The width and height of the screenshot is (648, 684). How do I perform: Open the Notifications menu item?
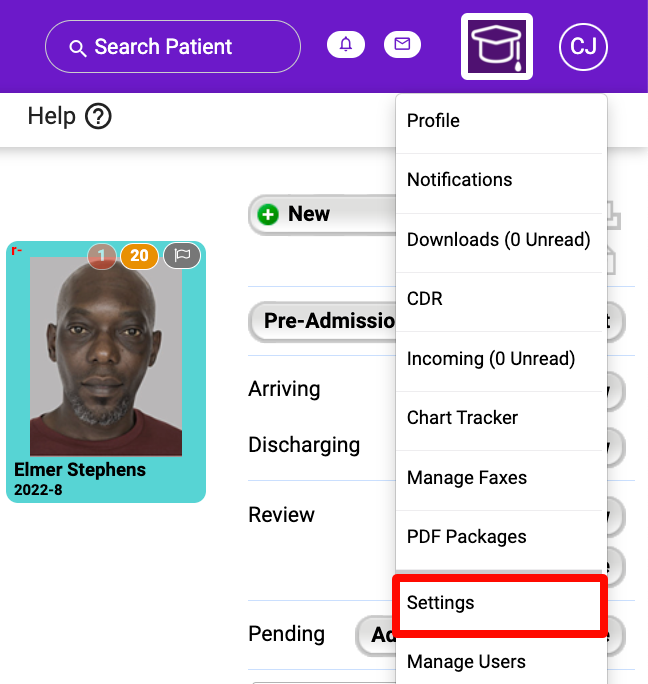pos(500,180)
